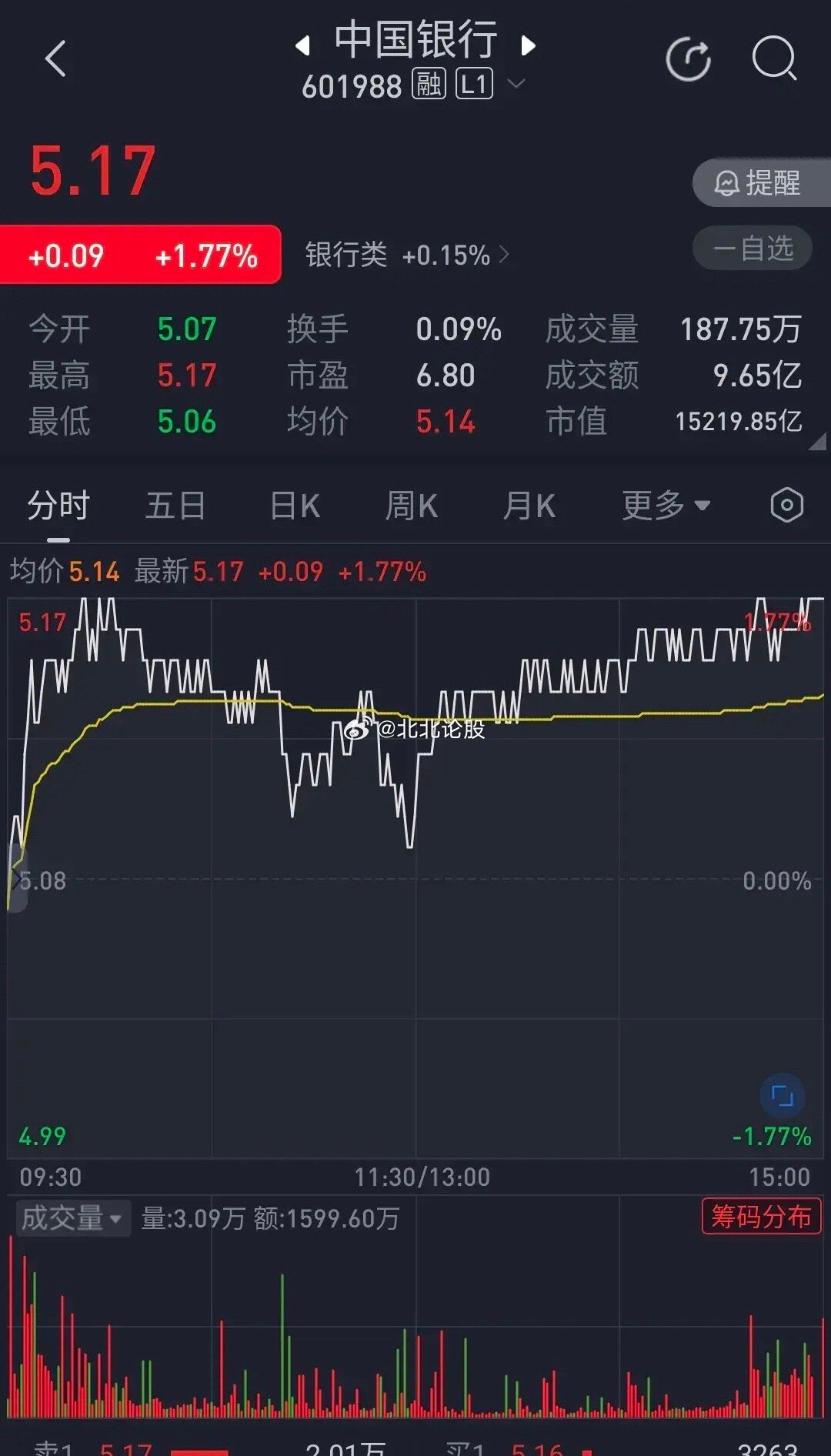Screen dimensions: 831x1456
Task: Expand the dropdown next to L1
Action: pyautogui.click(x=517, y=83)
